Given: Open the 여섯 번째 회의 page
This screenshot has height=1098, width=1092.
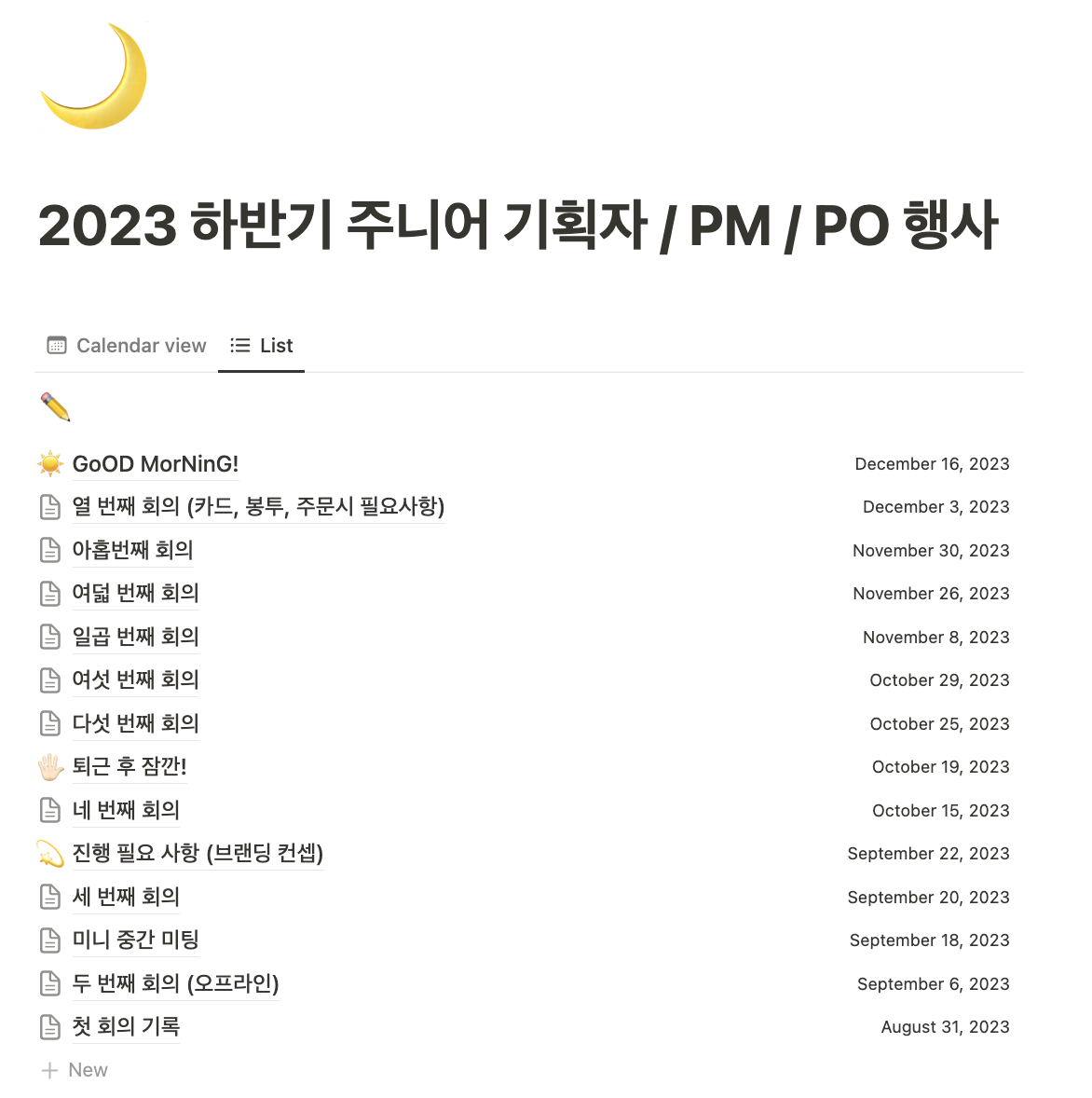Looking at the screenshot, I should point(135,679).
